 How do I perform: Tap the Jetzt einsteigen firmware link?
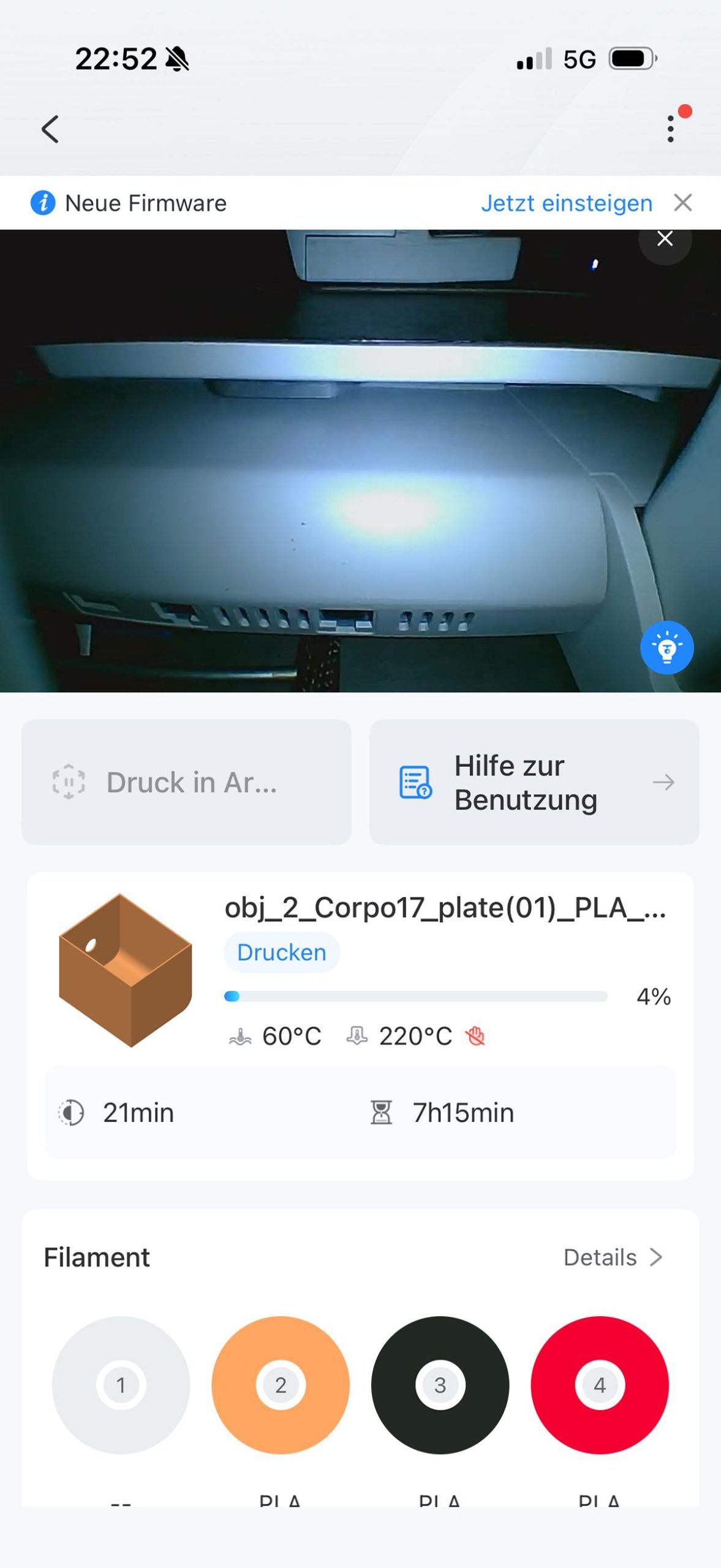click(x=566, y=203)
